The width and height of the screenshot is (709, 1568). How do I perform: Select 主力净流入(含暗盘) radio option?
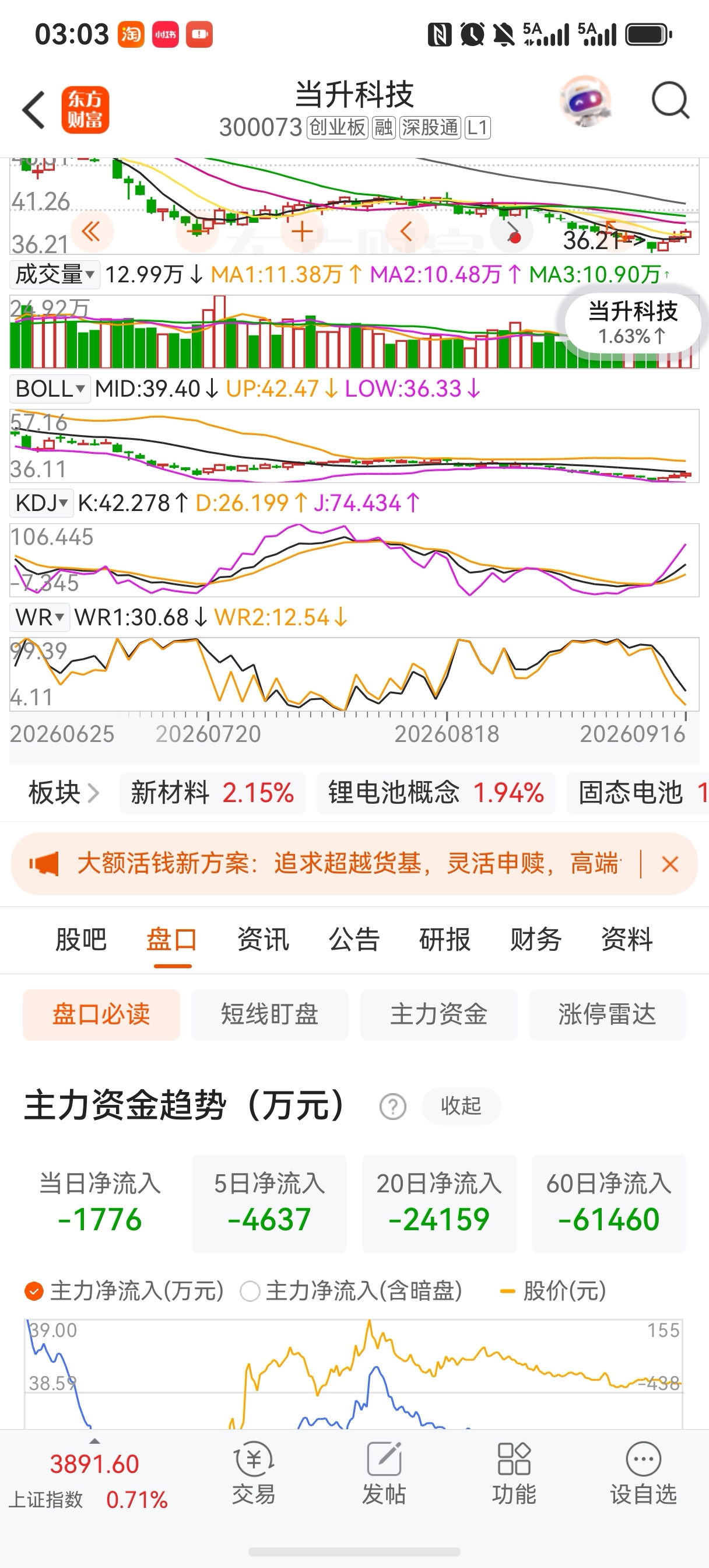[x=352, y=1290]
